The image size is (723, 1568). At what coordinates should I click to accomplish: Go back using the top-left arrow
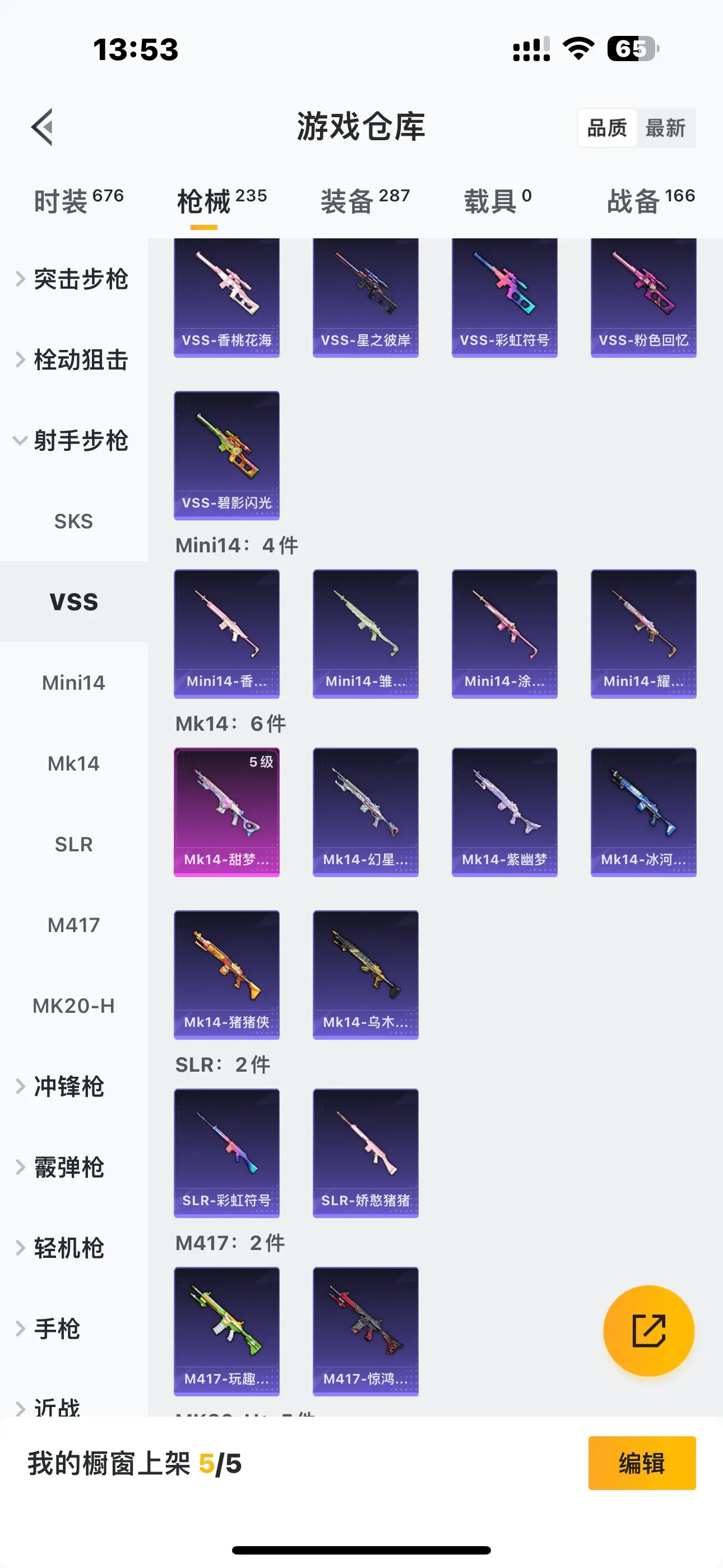(43, 127)
